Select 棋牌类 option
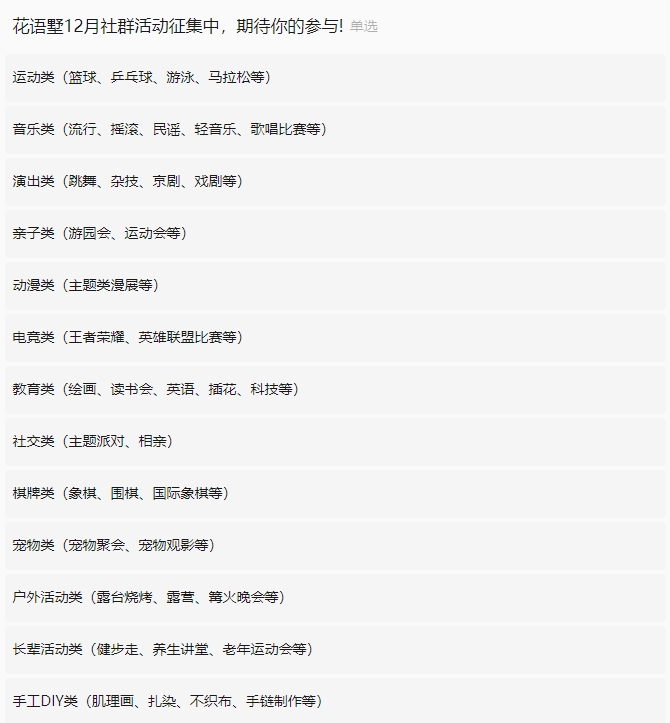670x723 pixels. [120, 493]
